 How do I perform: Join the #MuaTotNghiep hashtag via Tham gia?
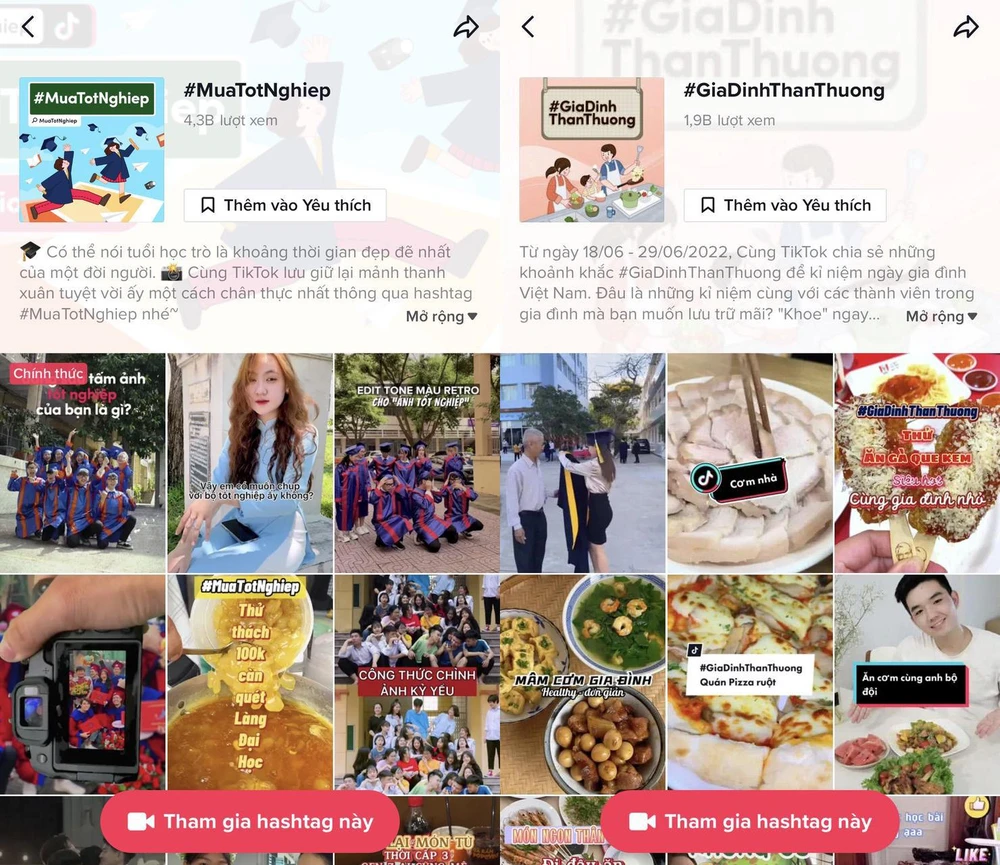pyautogui.click(x=250, y=822)
